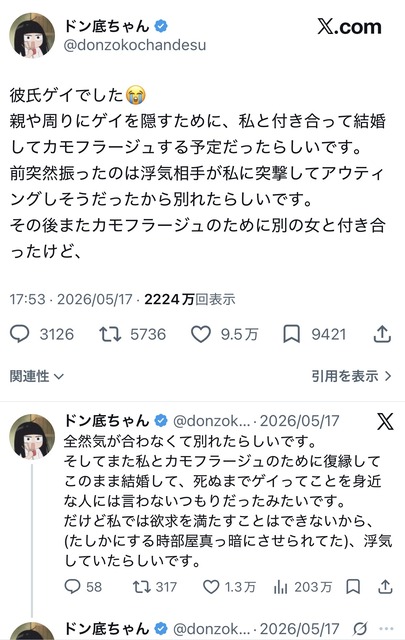Open the @donzokochandesu handle under the name

(135, 45)
